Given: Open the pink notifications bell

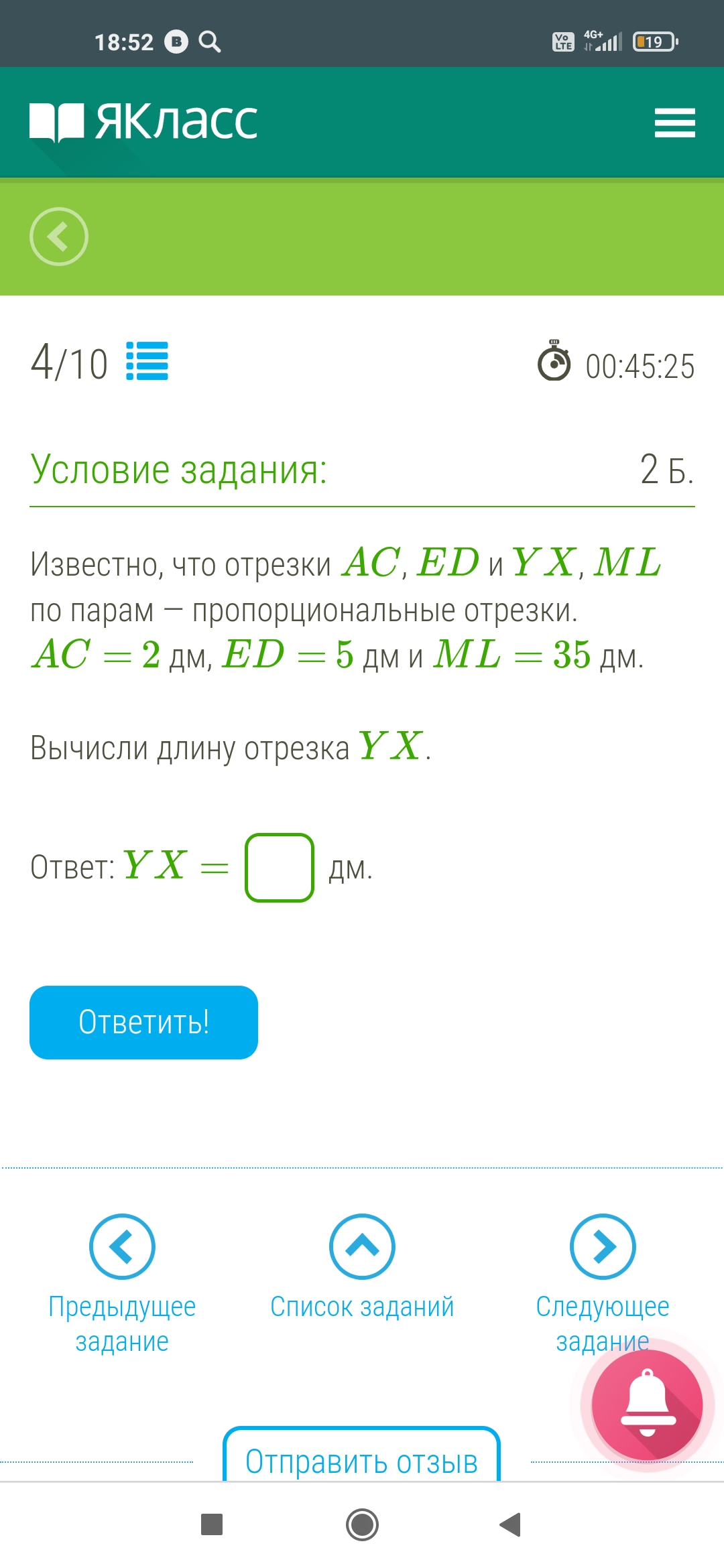Looking at the screenshot, I should click(x=648, y=1405).
